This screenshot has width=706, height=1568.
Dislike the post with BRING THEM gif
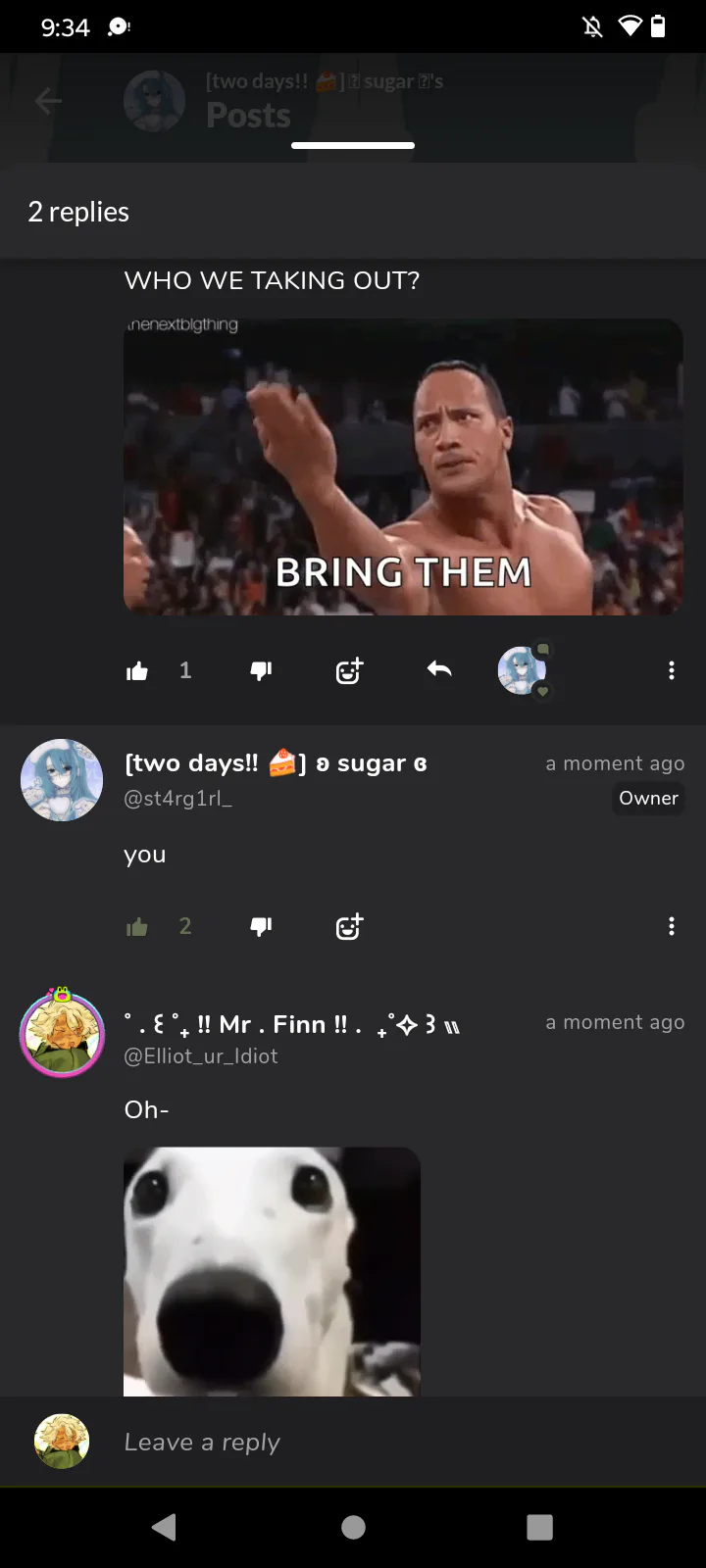pyautogui.click(x=261, y=671)
